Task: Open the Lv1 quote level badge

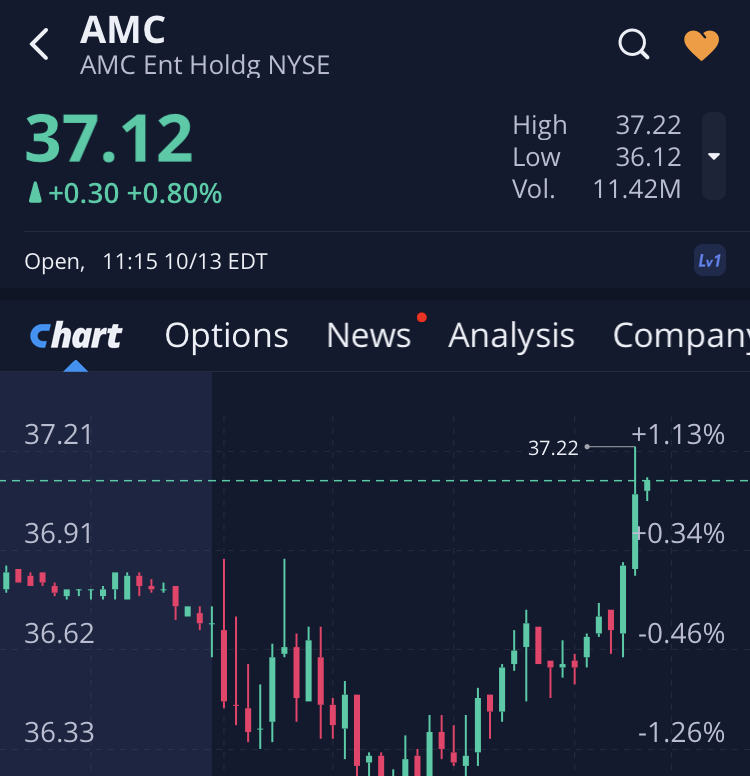Action: tap(709, 261)
